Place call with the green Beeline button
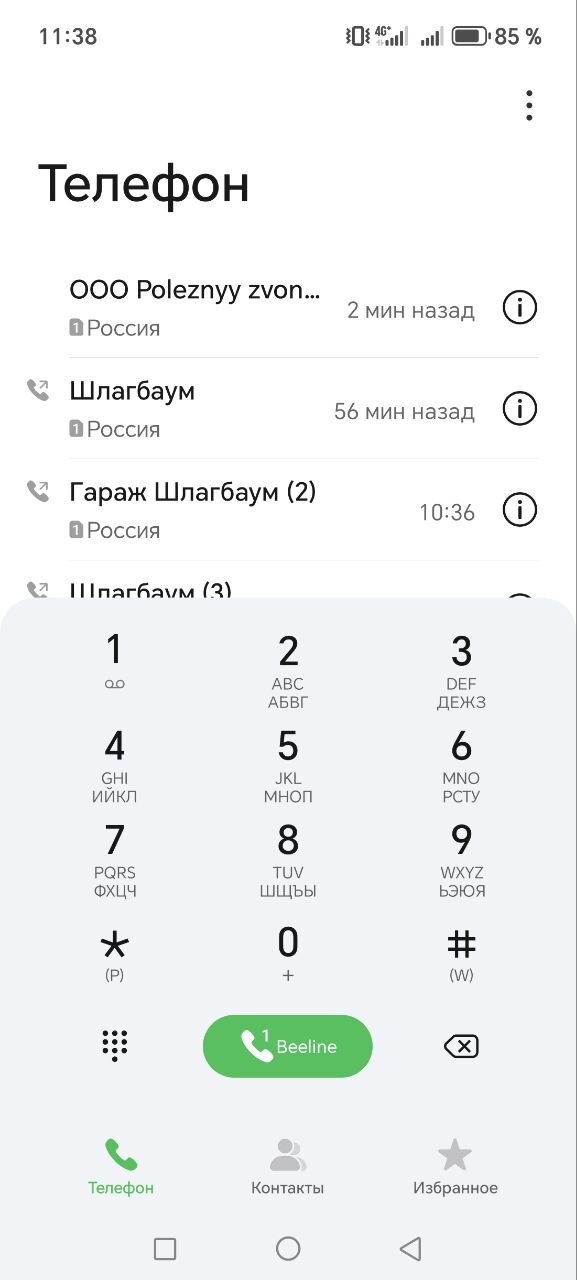 coord(288,1046)
